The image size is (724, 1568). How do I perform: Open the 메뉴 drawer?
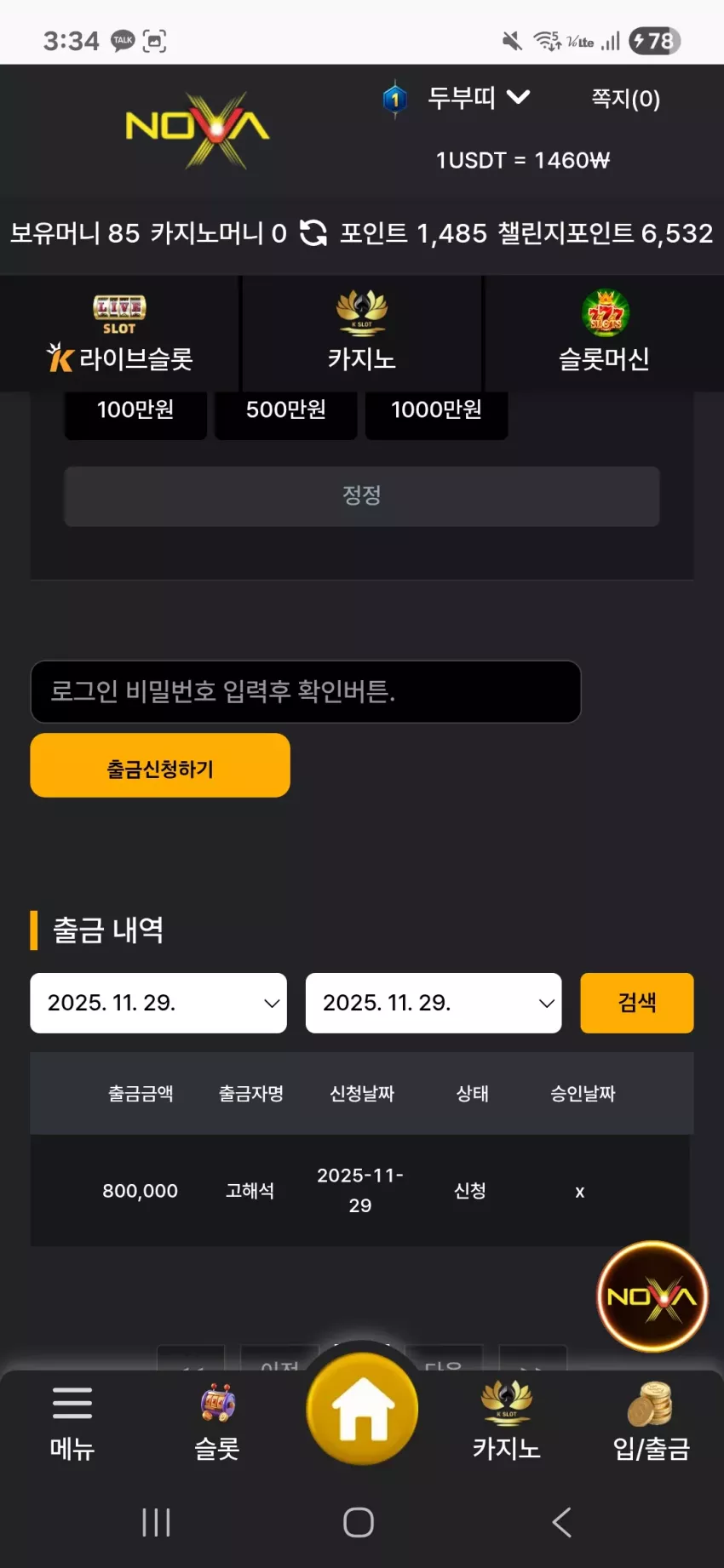point(72,1423)
